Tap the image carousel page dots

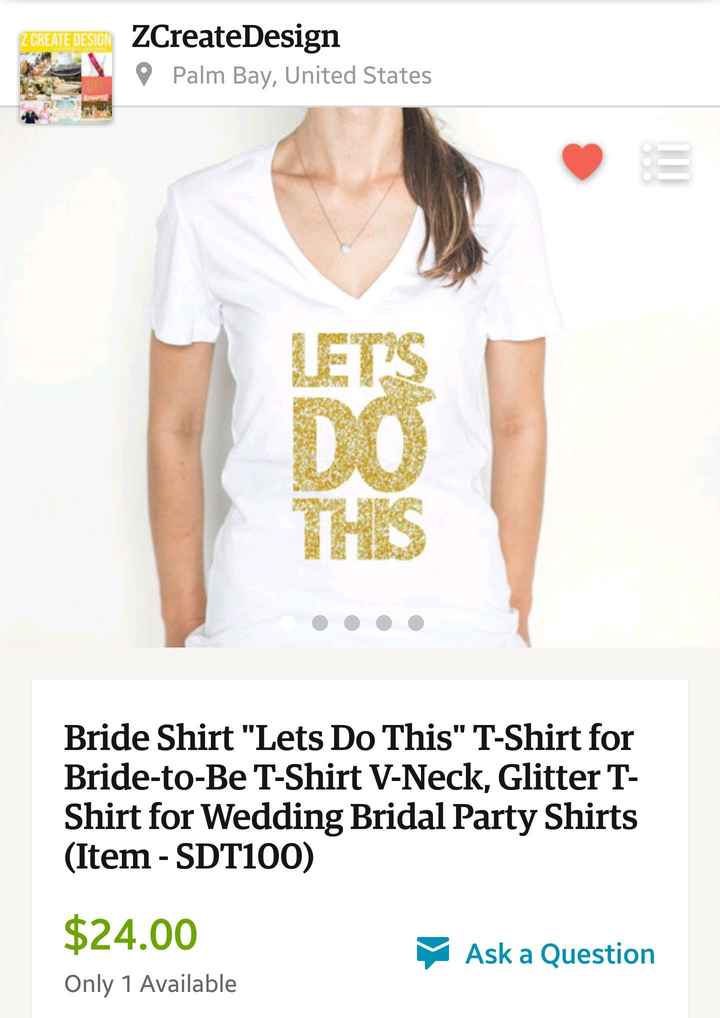coord(367,623)
